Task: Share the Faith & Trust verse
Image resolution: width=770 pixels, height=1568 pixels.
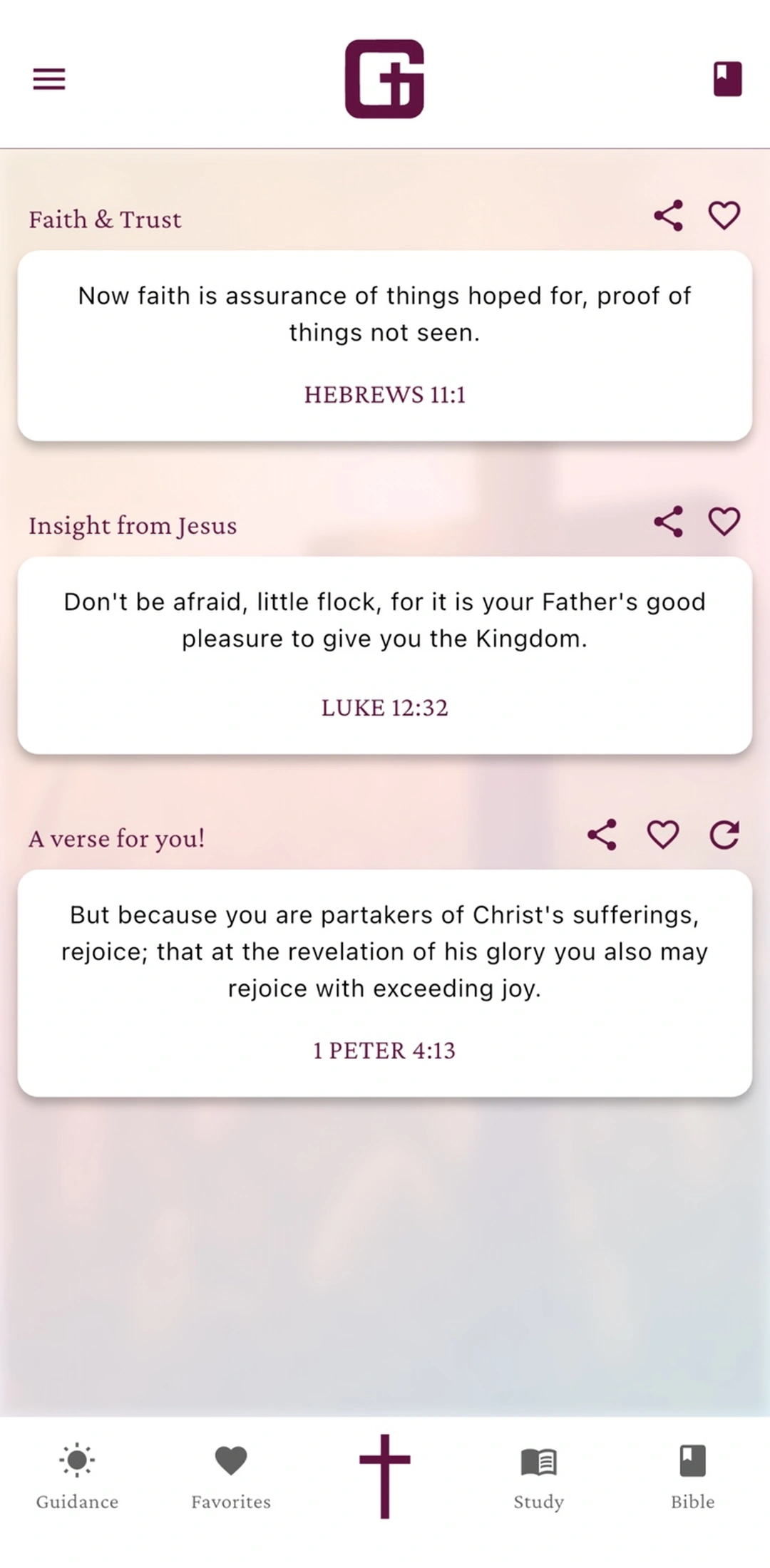Action: pyautogui.click(x=668, y=215)
